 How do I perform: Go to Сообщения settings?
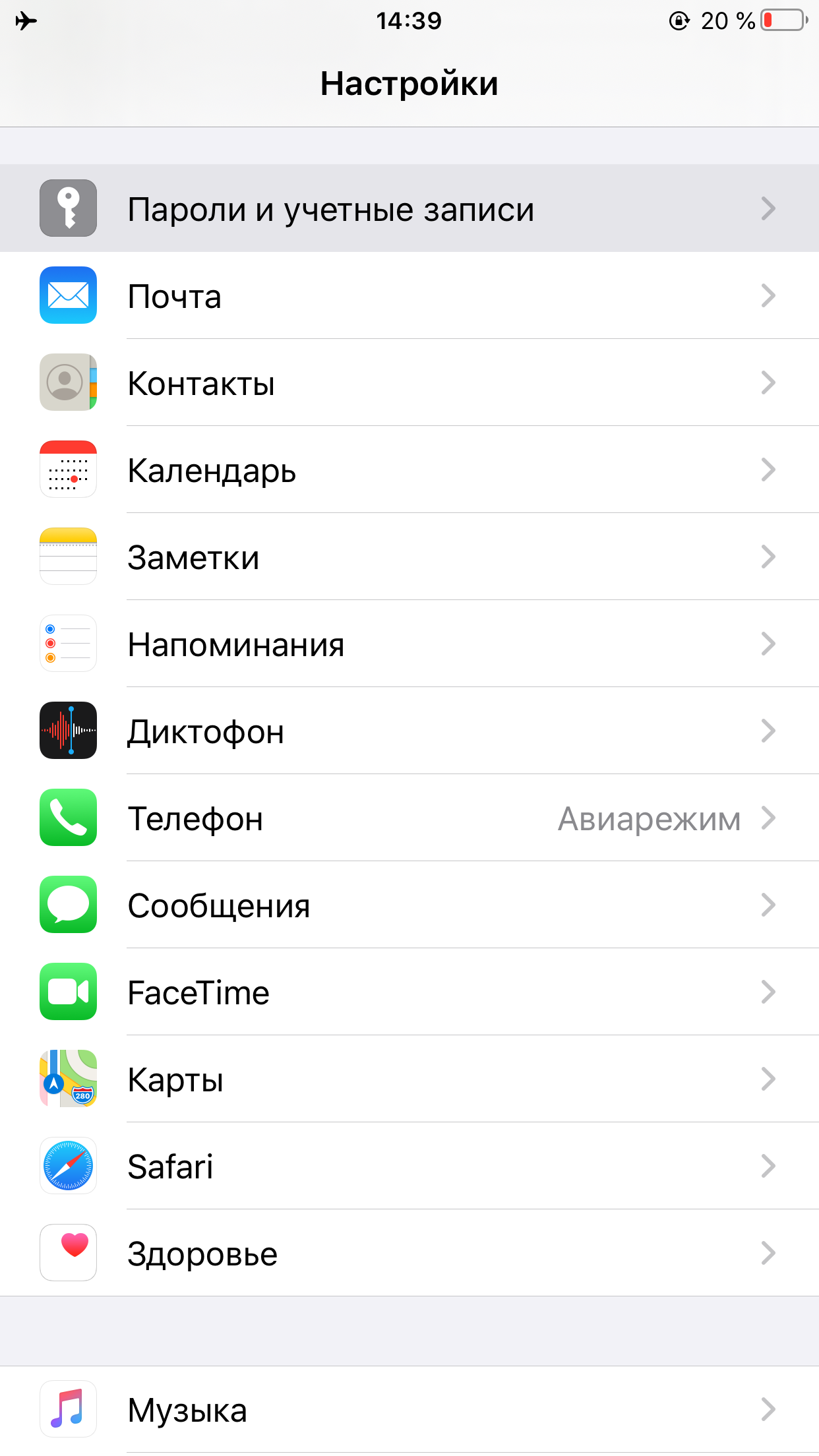[409, 905]
